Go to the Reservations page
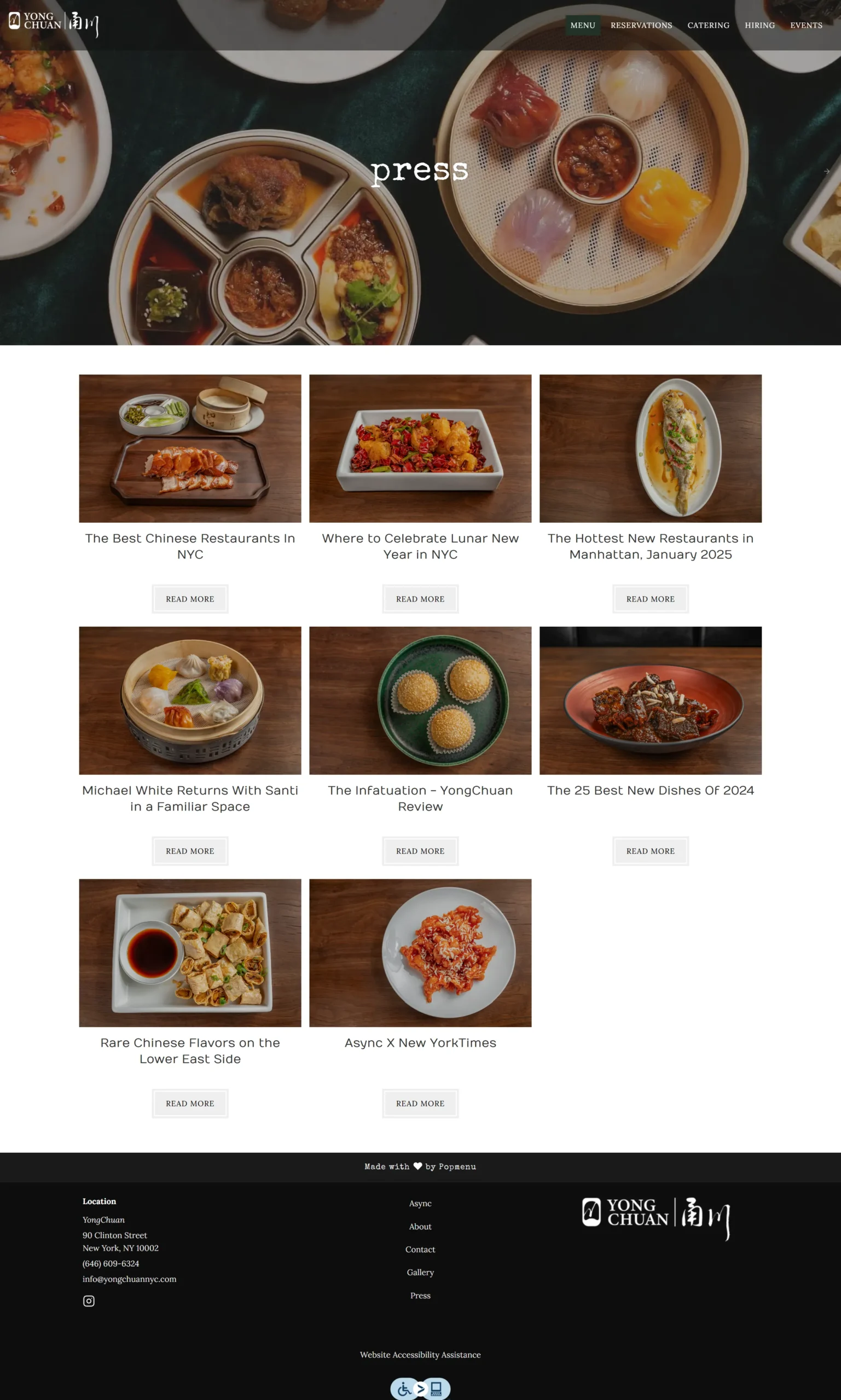The image size is (841, 1400). 641,26
